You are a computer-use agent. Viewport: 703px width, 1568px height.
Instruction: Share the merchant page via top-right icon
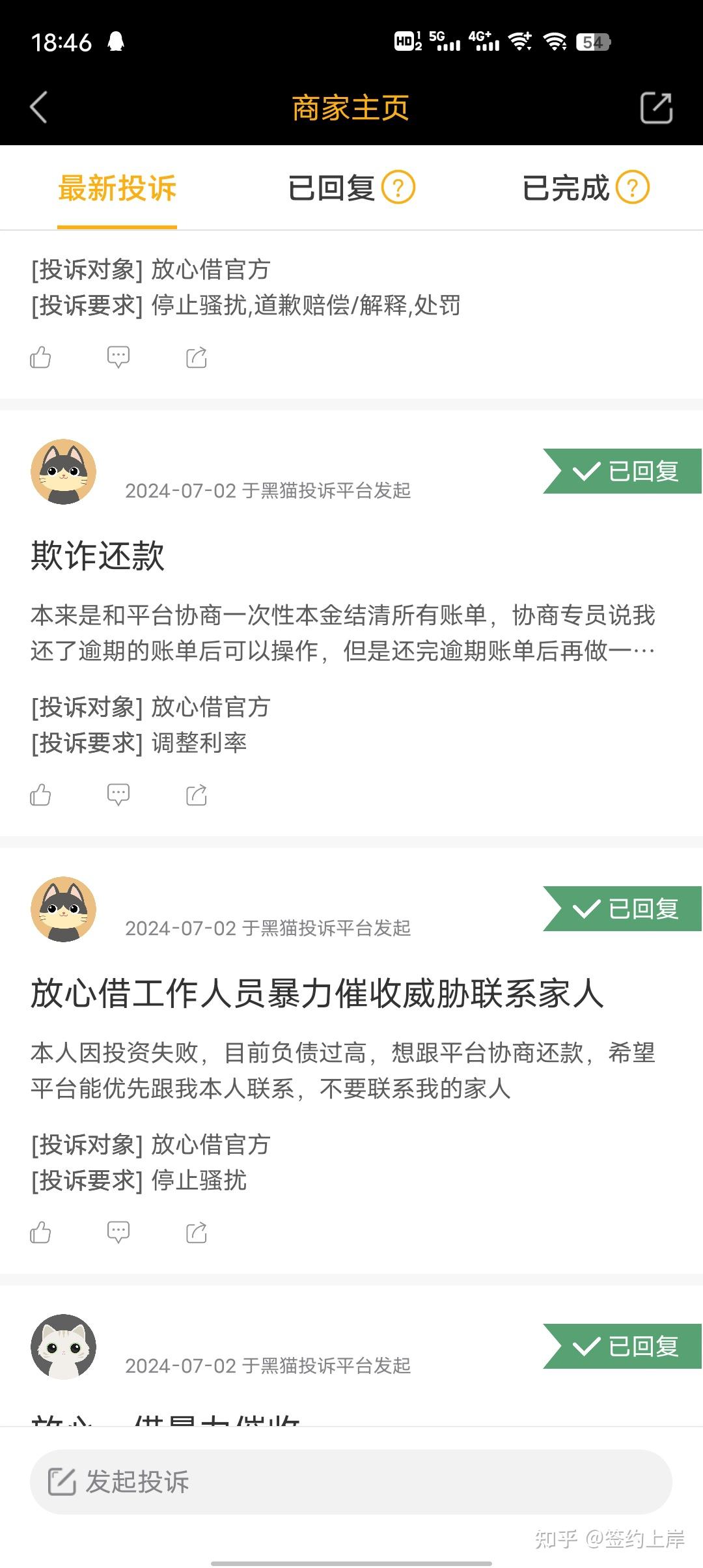pos(656,107)
